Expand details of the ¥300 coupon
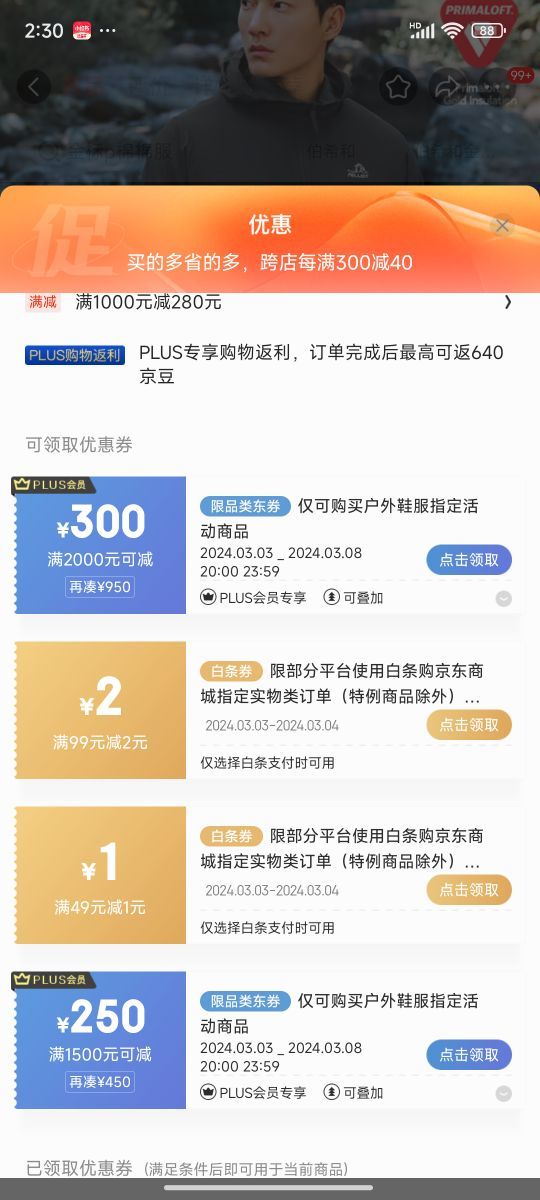This screenshot has height=1200, width=540. tap(504, 598)
